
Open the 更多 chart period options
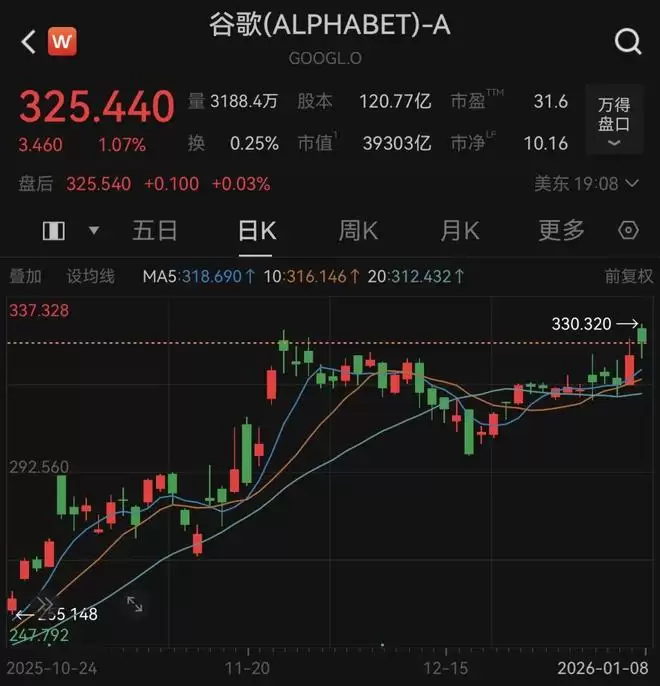(x=561, y=231)
